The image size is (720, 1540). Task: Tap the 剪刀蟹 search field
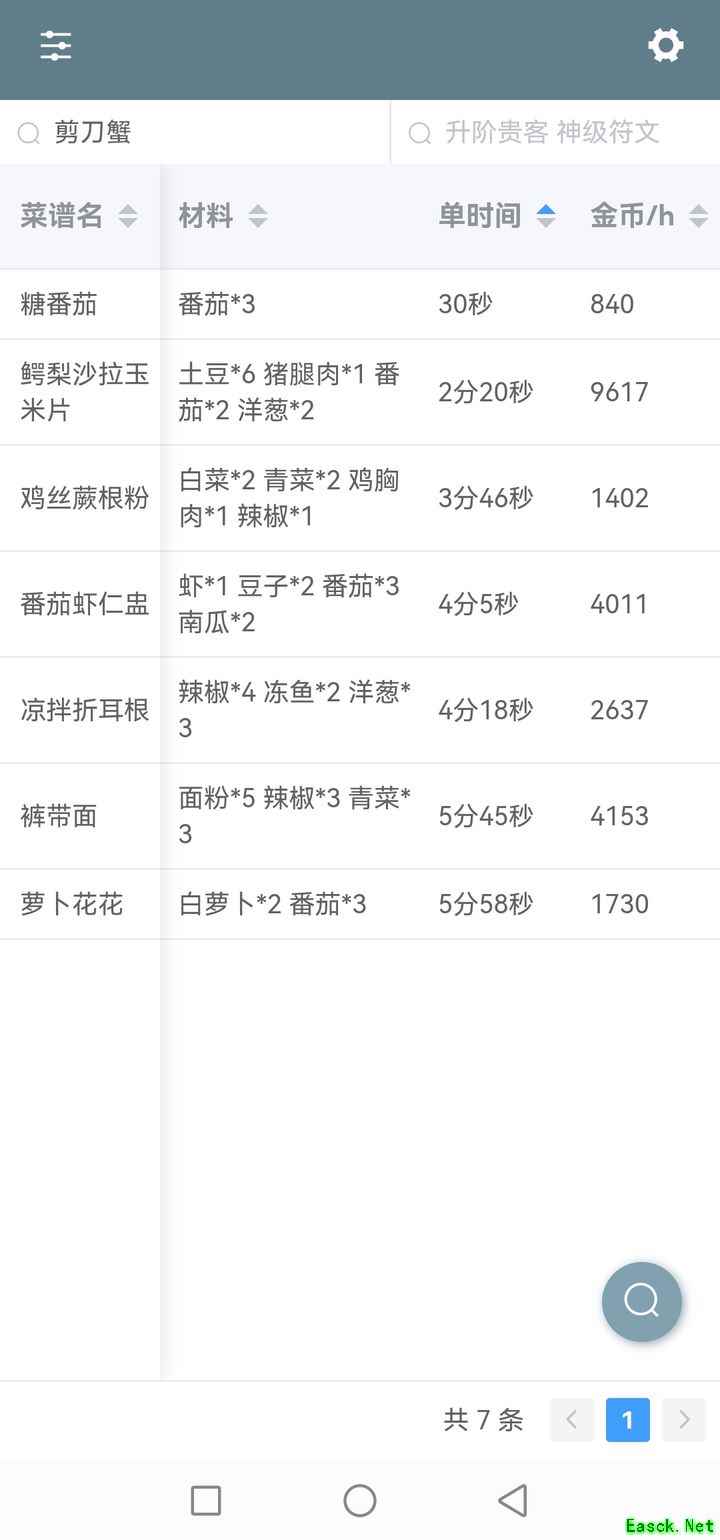click(x=200, y=132)
